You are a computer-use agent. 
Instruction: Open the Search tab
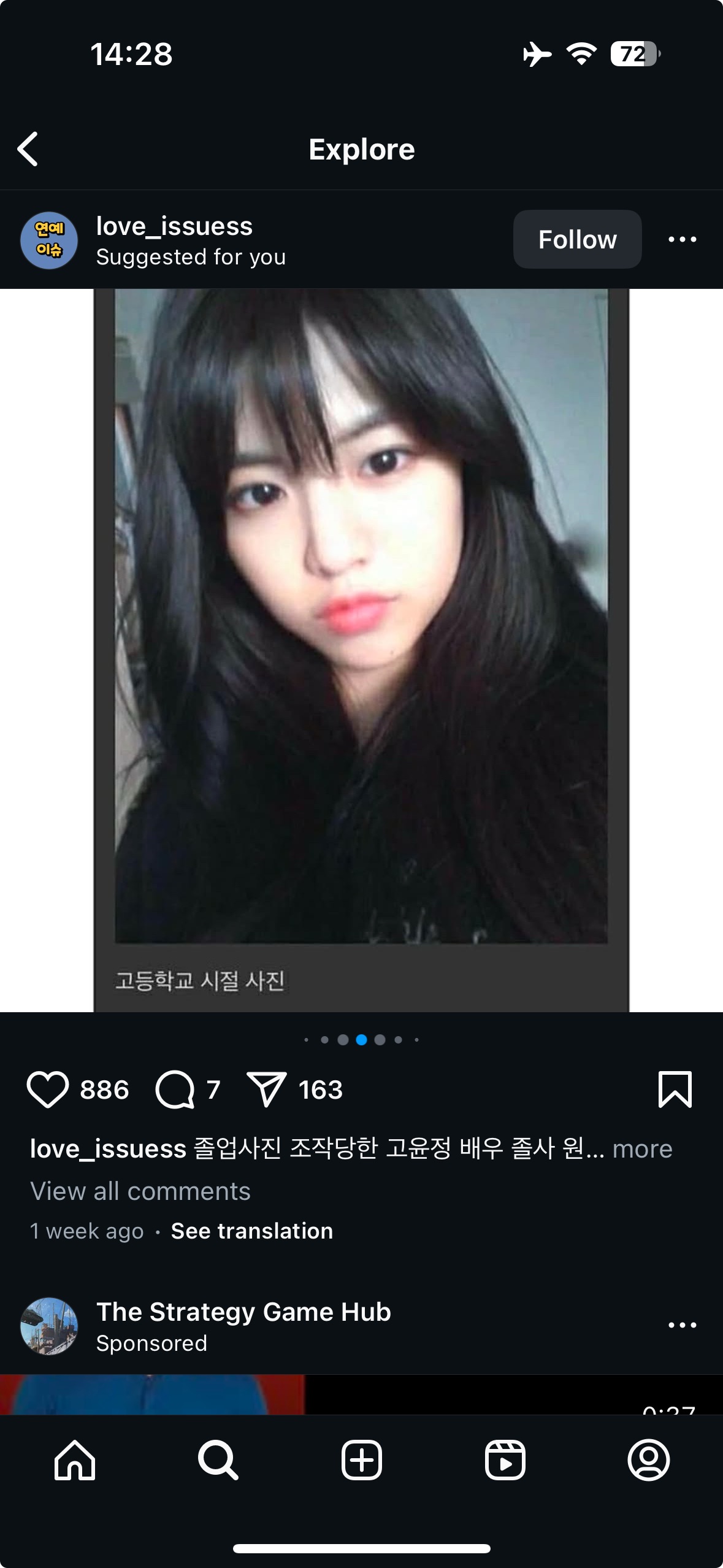click(x=218, y=1460)
